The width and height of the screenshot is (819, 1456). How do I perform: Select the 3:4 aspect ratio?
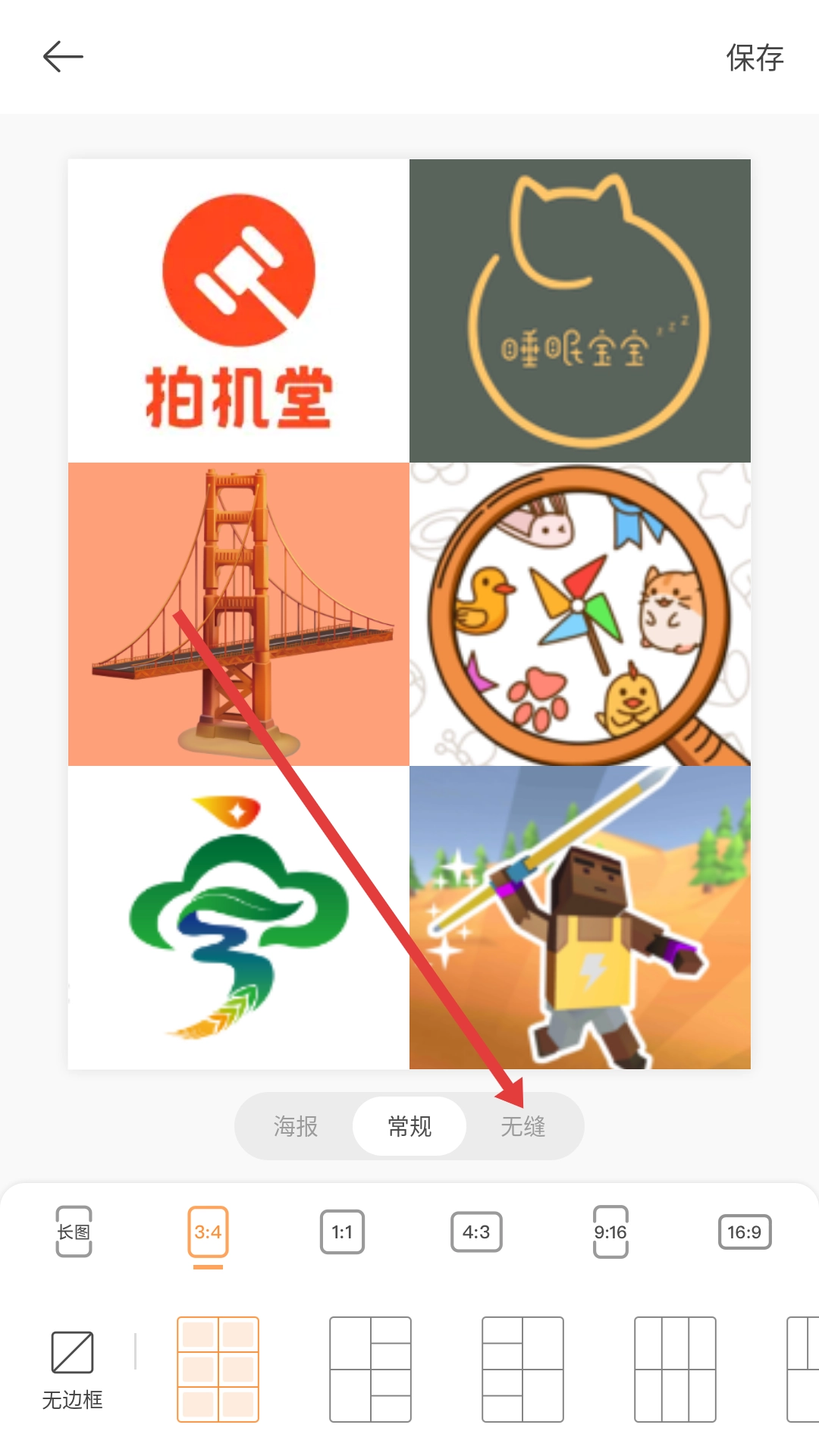208,1232
